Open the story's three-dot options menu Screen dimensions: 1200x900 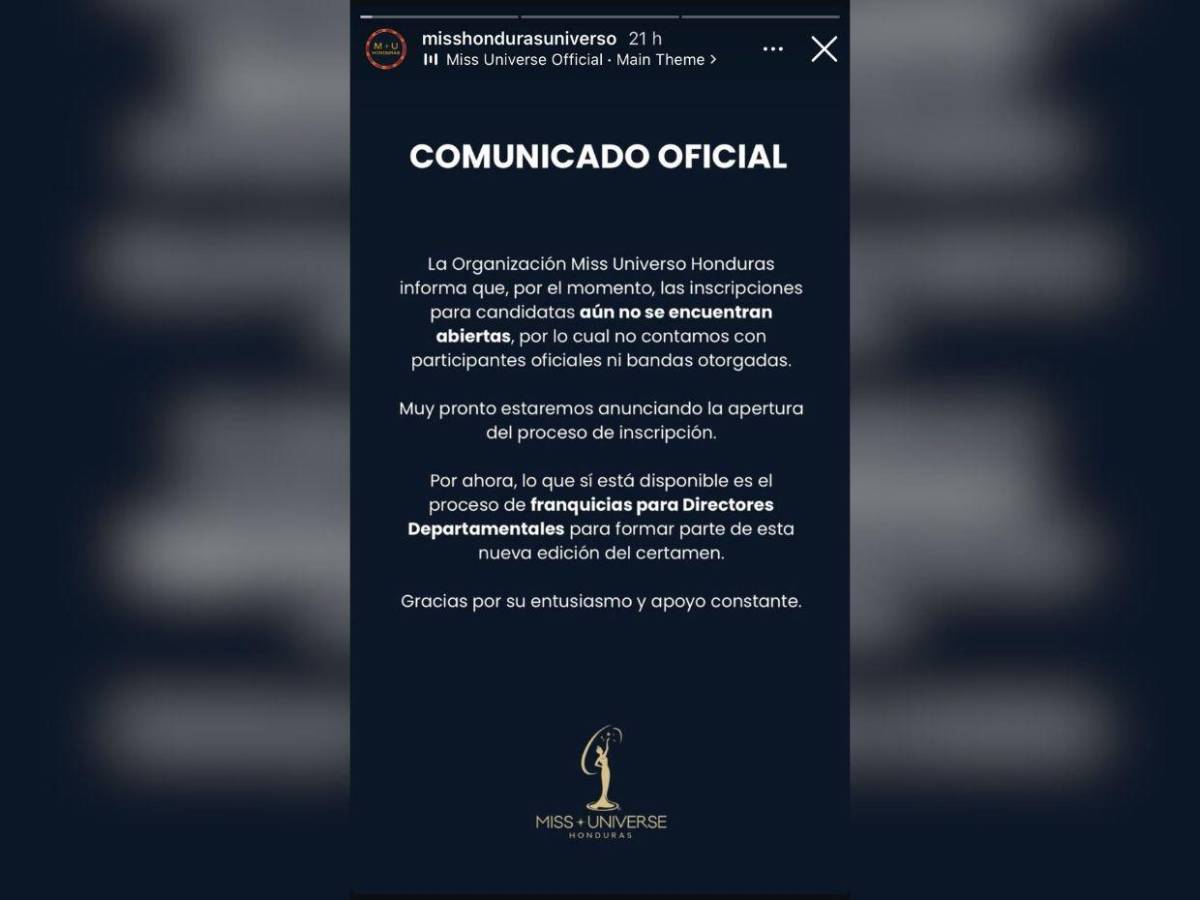point(773,49)
